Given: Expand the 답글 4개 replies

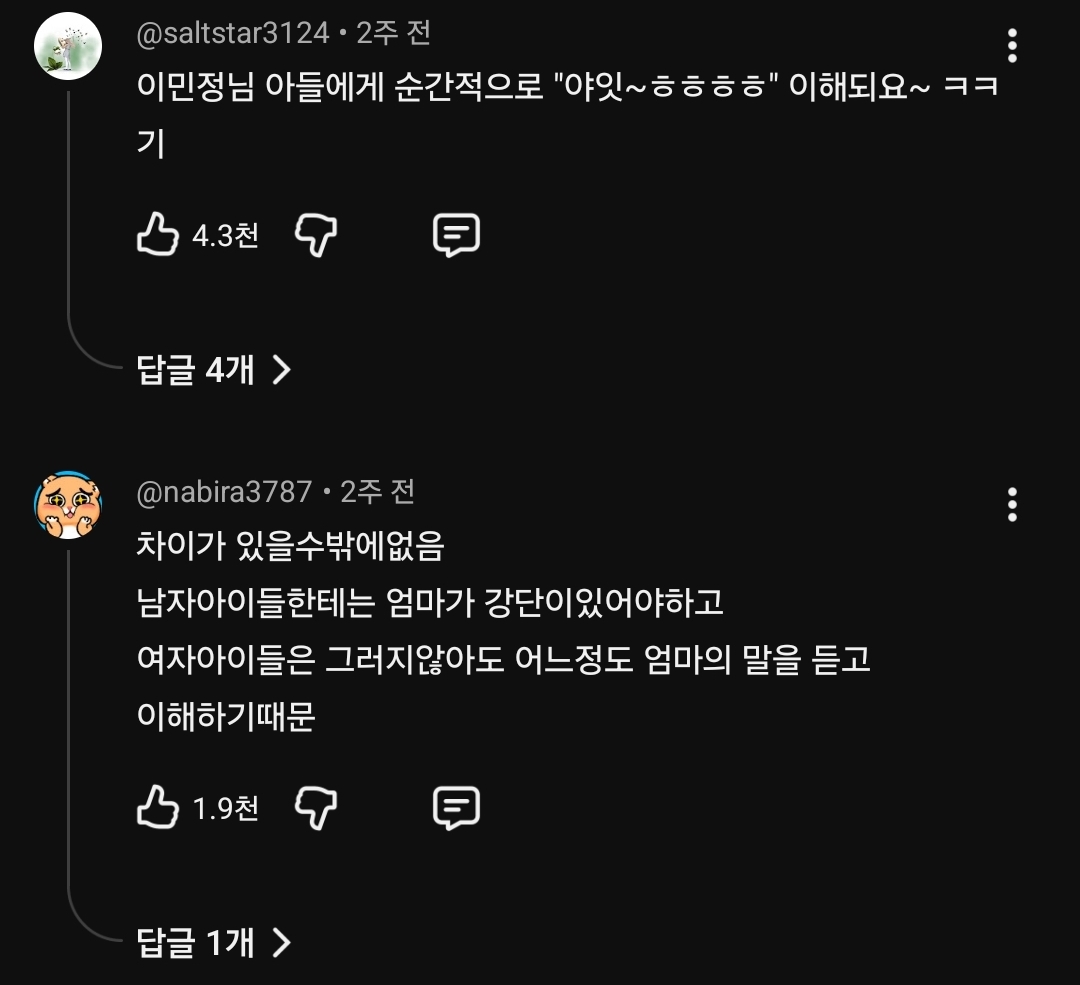Looking at the screenshot, I should (x=214, y=371).
